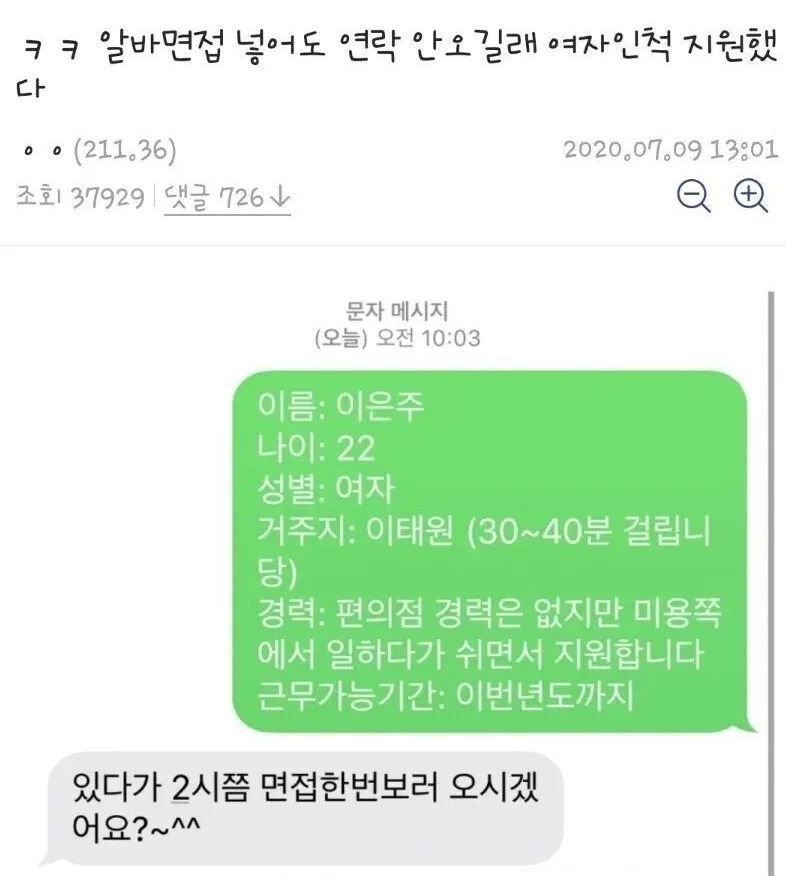Zoom out with the minus magnifier

click(x=693, y=195)
